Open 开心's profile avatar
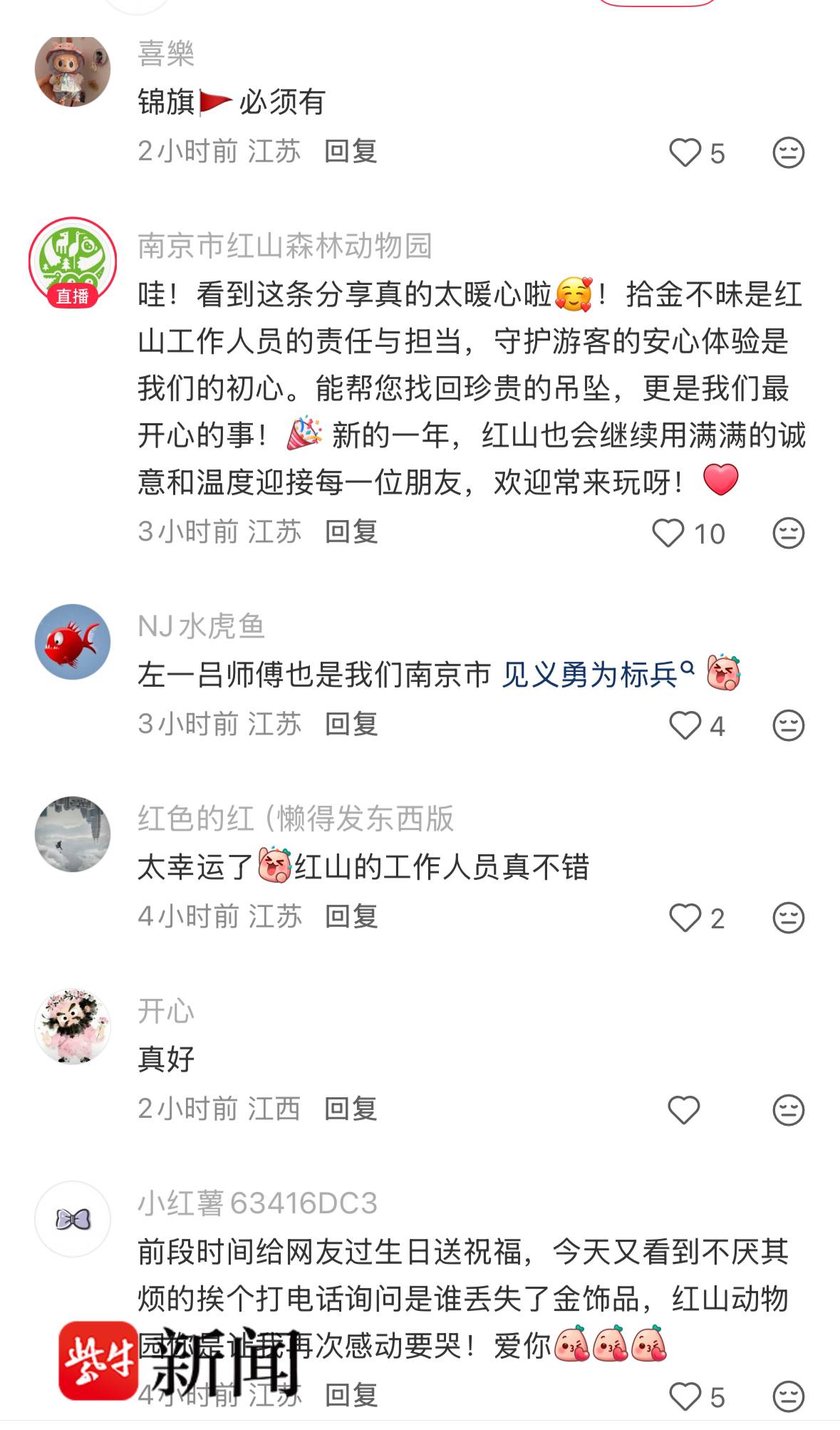The image size is (840, 1430). (73, 1026)
